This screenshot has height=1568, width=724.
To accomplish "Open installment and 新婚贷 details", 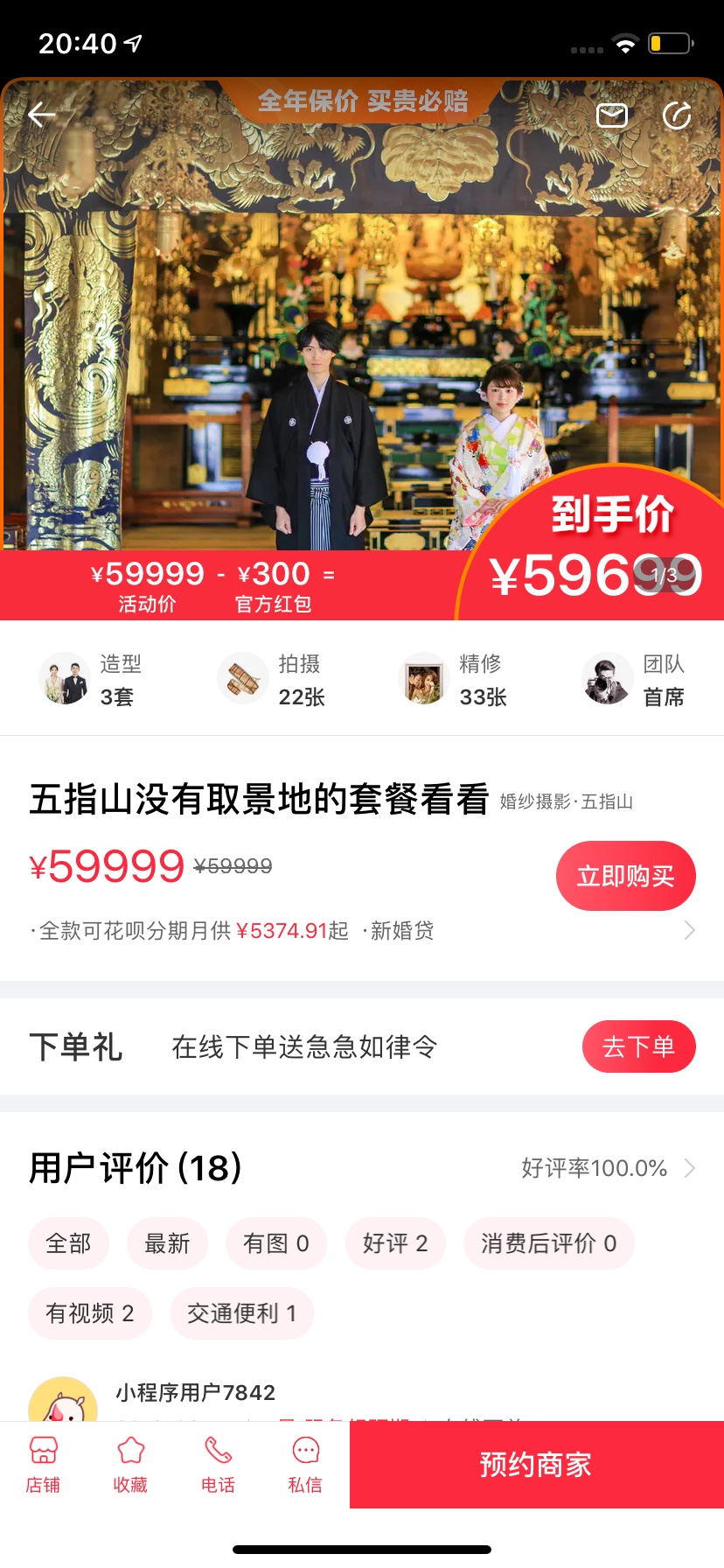I will 689,930.
